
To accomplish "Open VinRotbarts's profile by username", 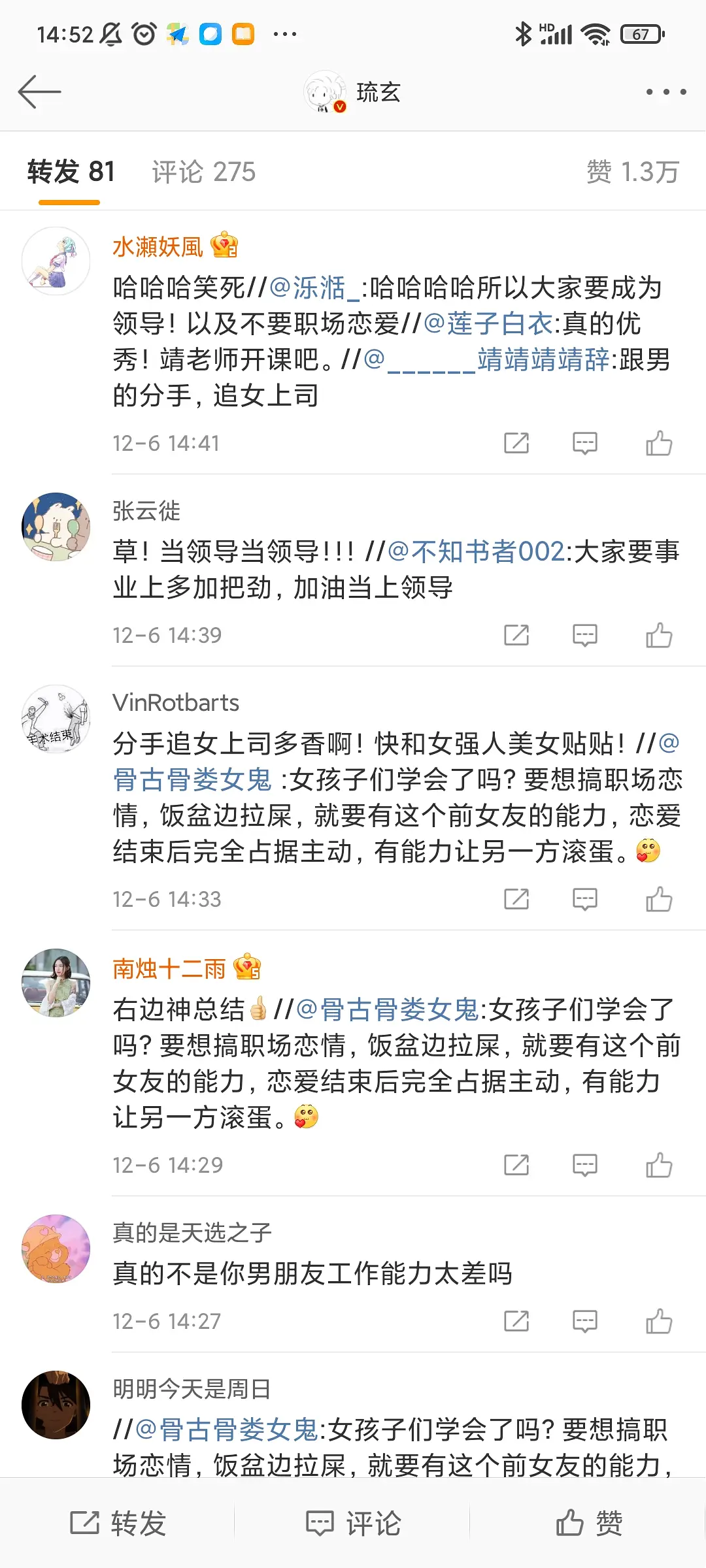I will click(176, 703).
